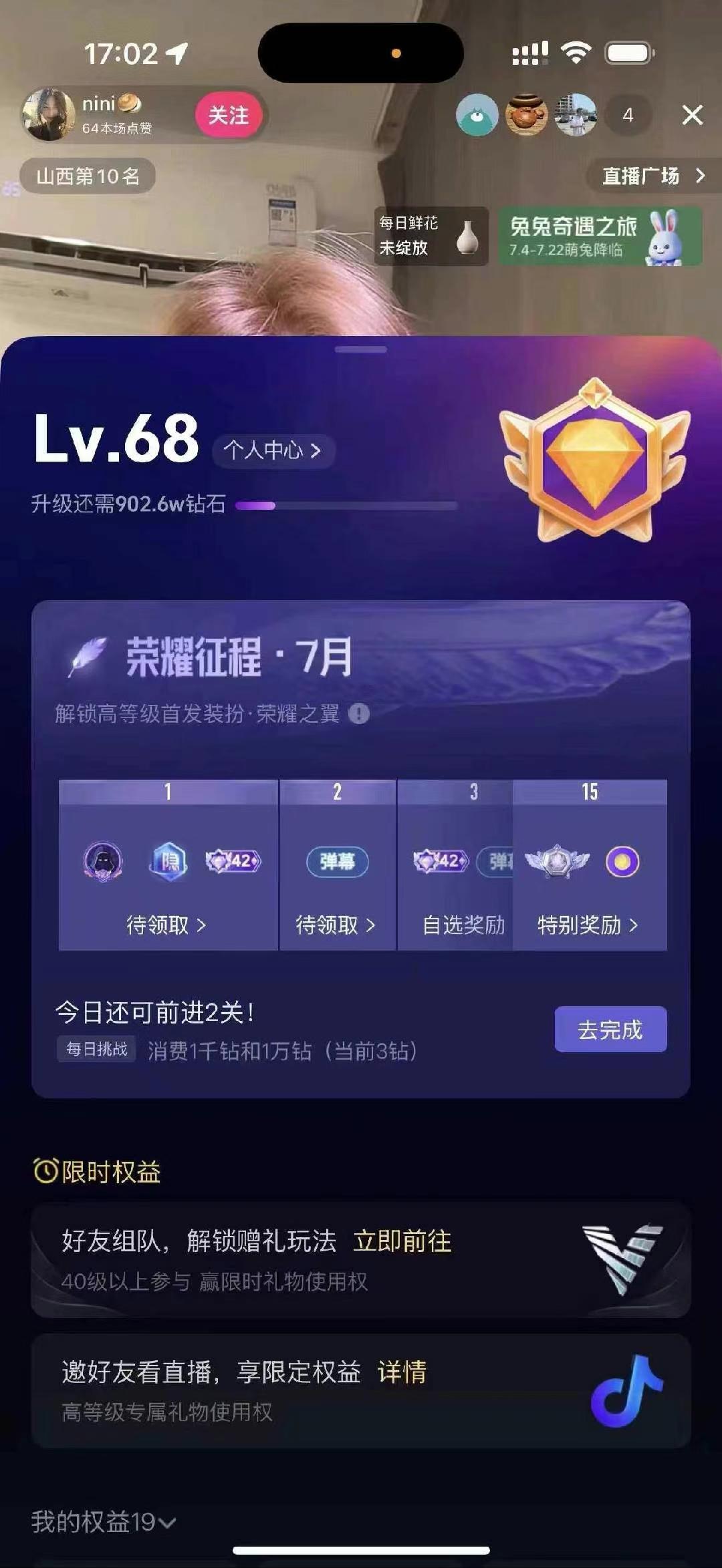
Task: Expand 我的权益19 section
Action: coord(104,1522)
